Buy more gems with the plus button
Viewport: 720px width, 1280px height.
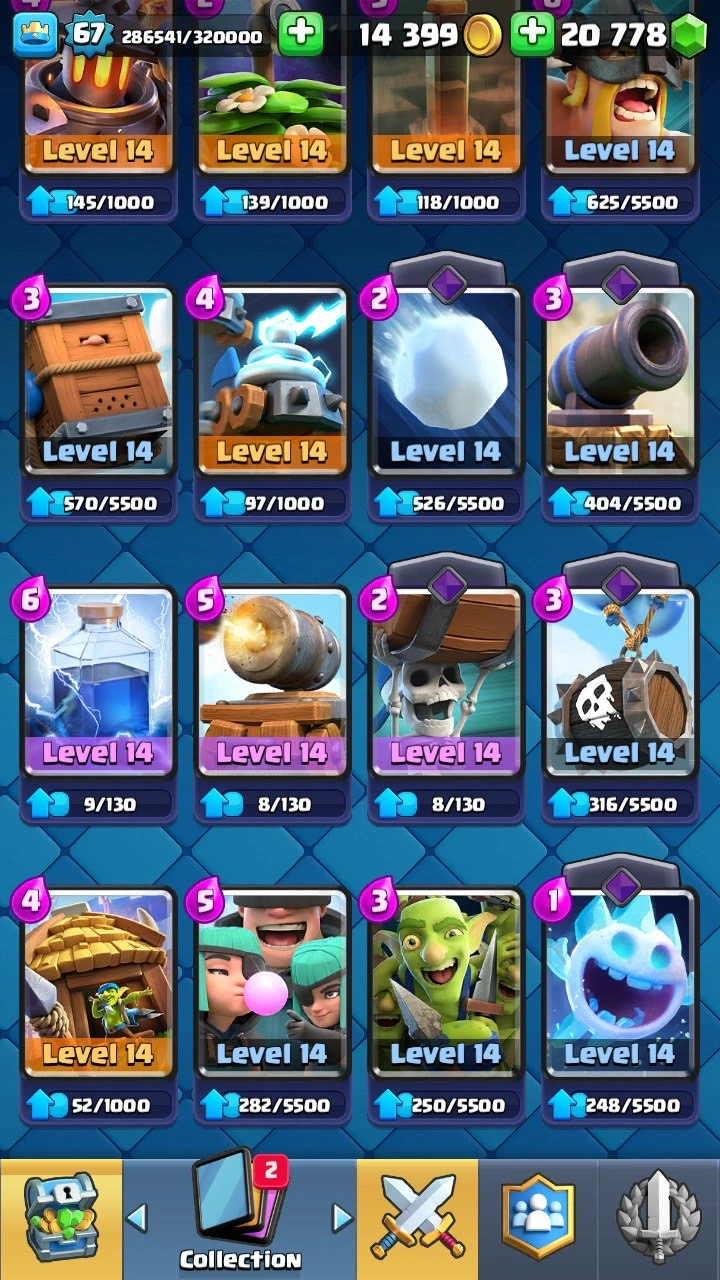[532, 36]
